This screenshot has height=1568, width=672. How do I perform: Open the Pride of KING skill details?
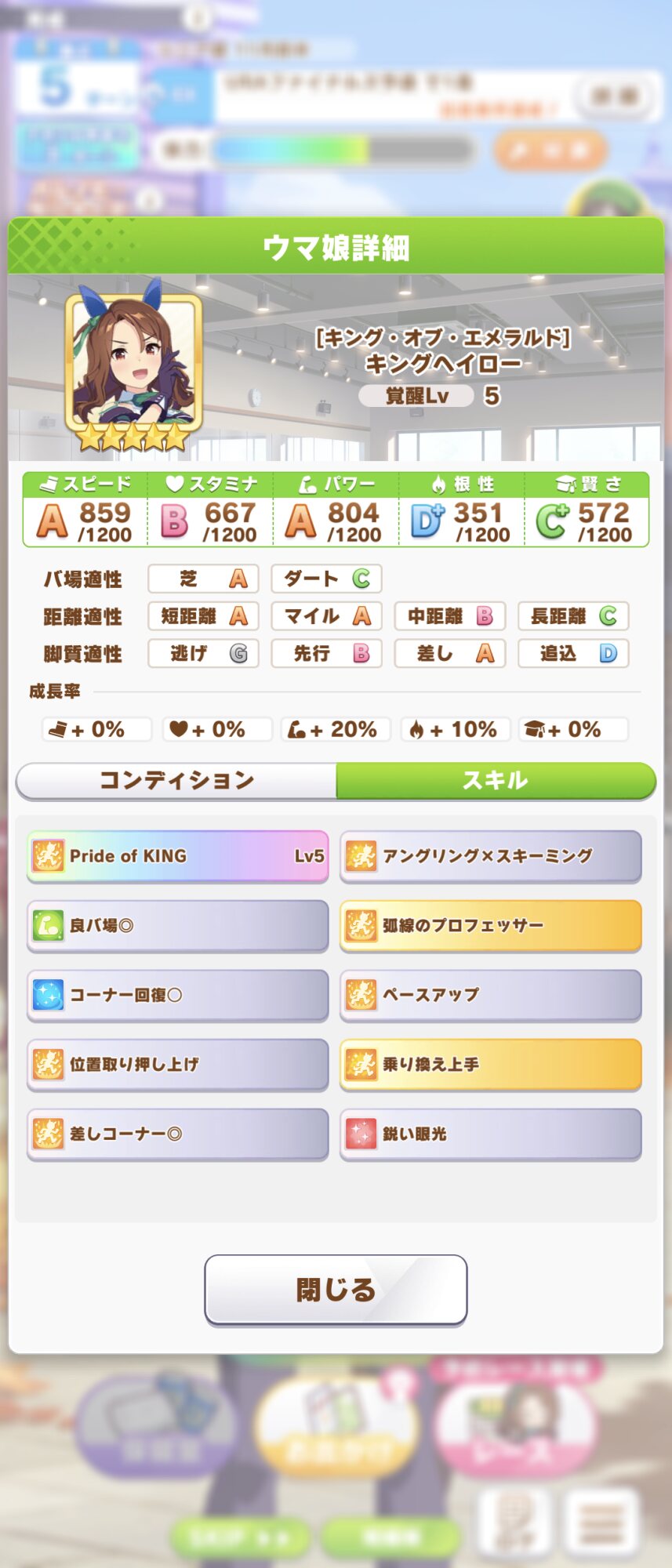[178, 856]
